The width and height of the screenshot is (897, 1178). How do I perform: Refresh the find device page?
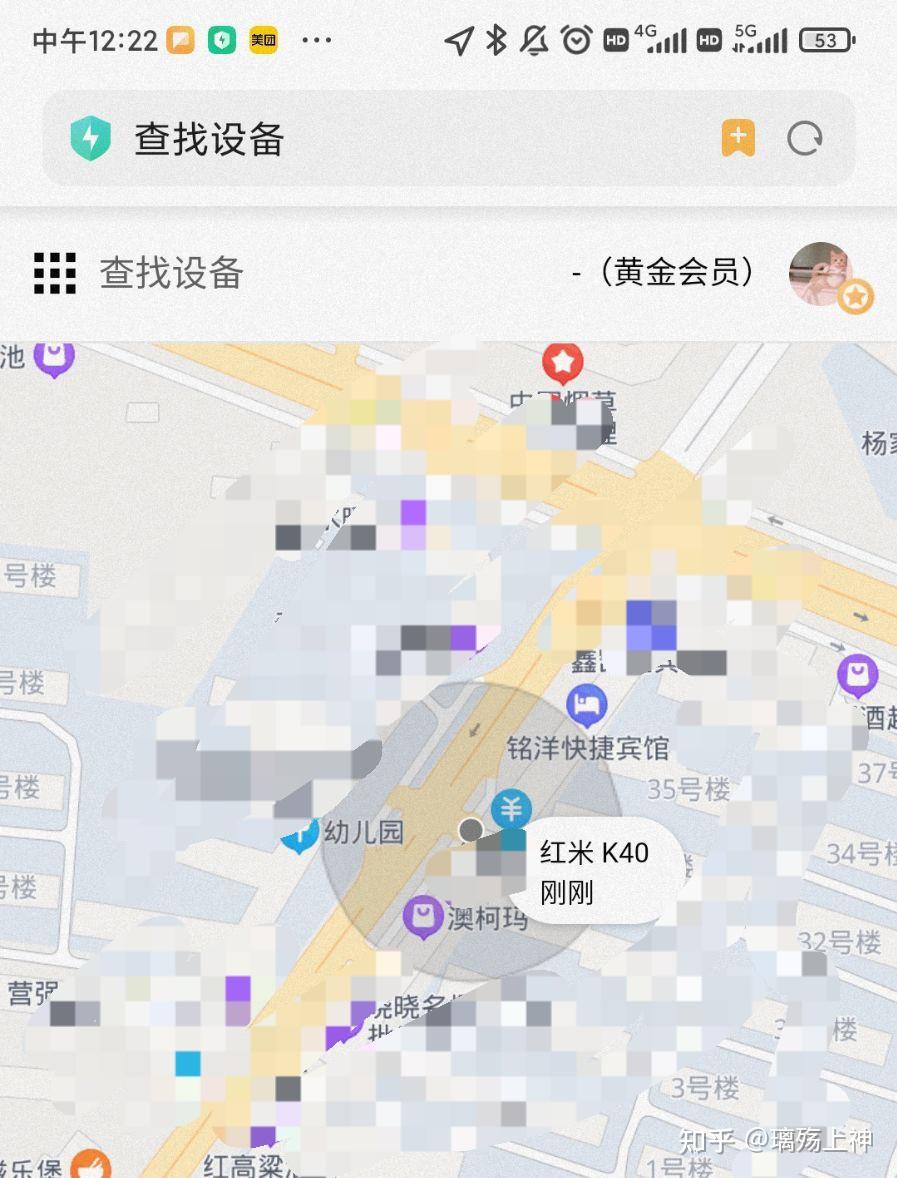coord(804,139)
